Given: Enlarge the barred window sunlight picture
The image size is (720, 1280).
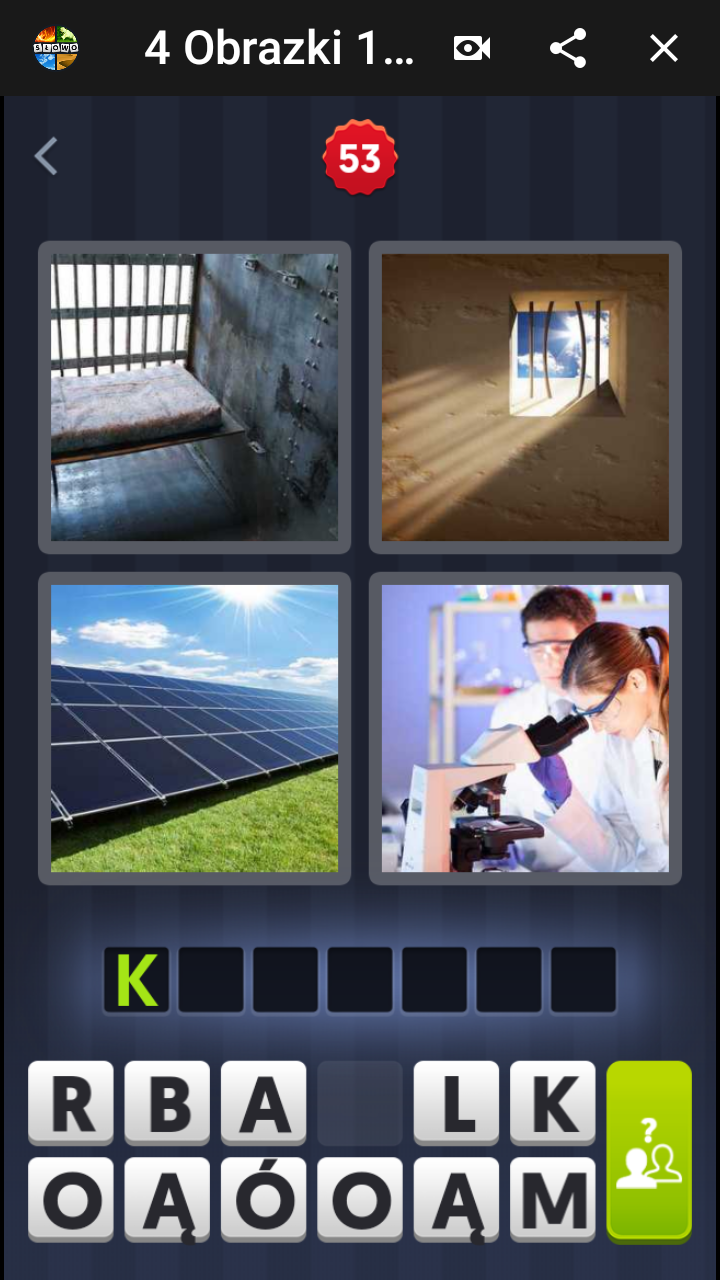Looking at the screenshot, I should coord(525,397).
